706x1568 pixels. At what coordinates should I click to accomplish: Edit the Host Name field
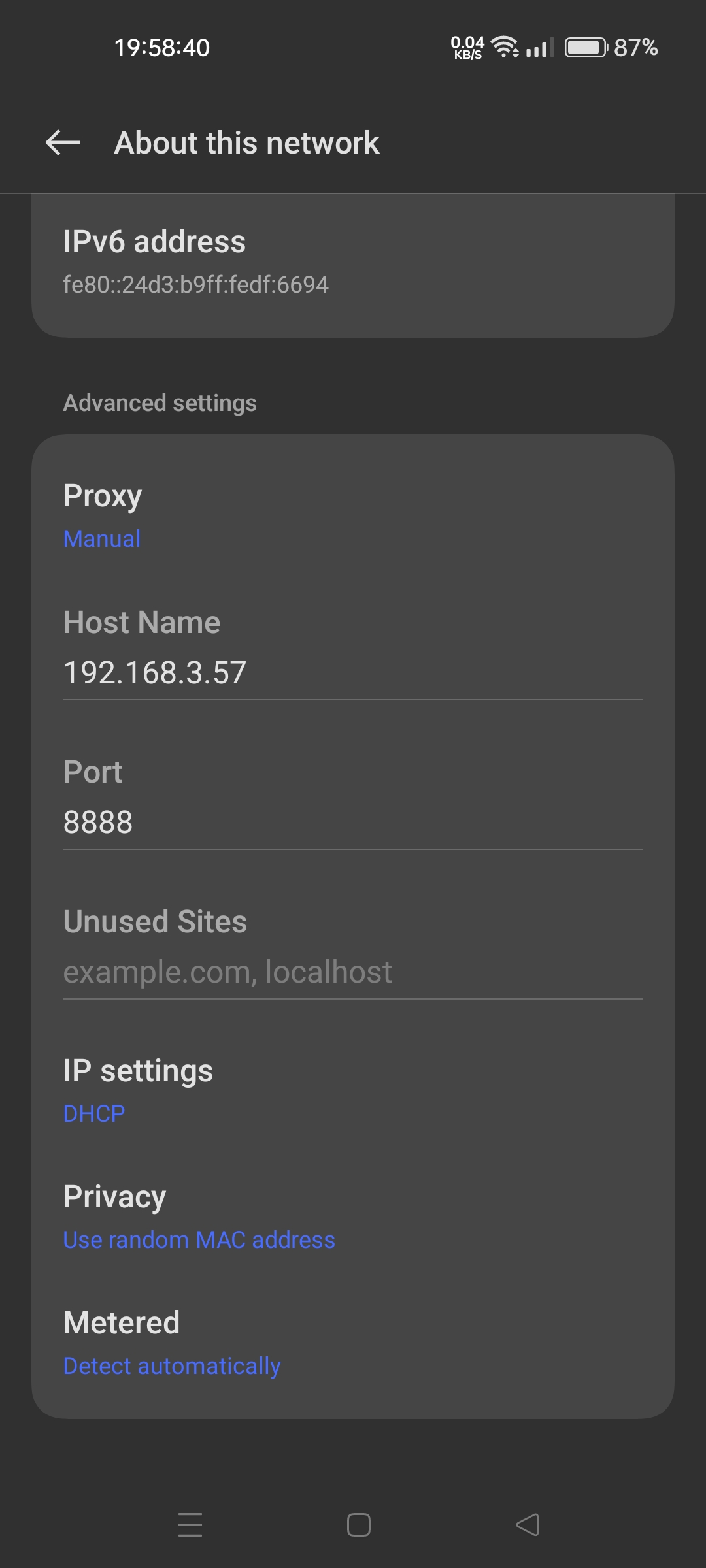pyautogui.click(x=353, y=673)
